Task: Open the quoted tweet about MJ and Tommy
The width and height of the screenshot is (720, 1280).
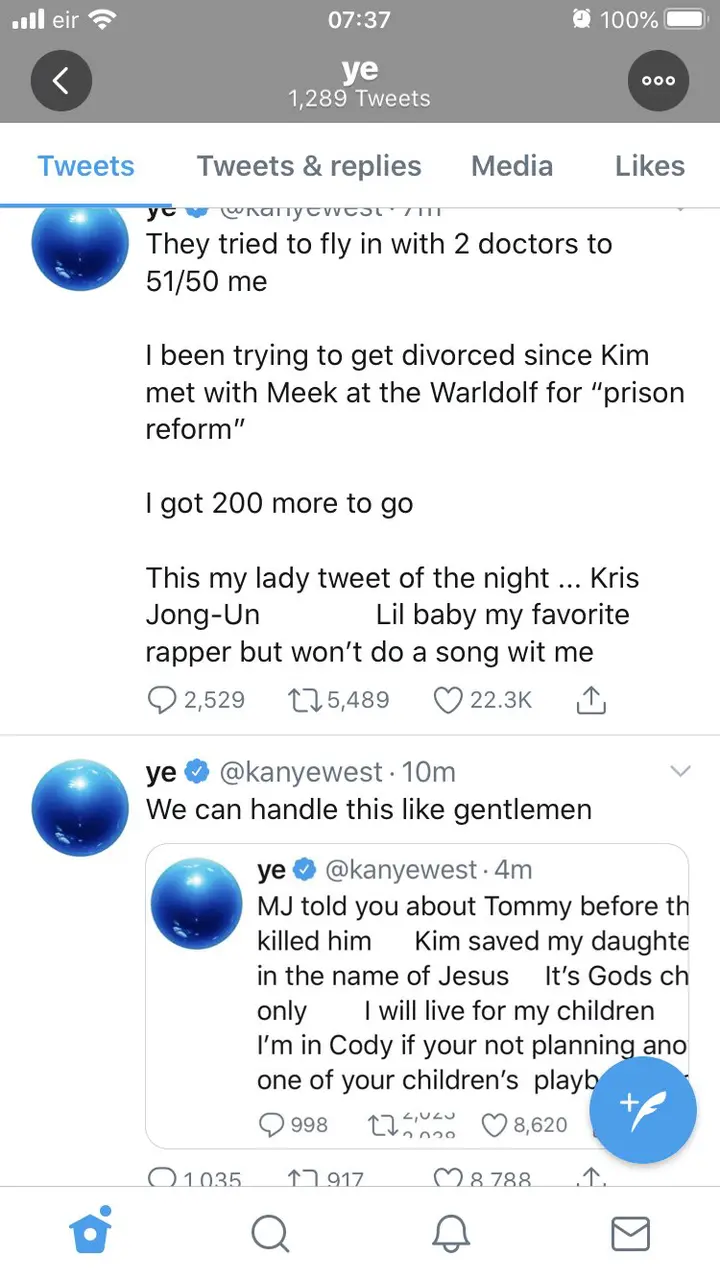Action: pyautogui.click(x=417, y=995)
